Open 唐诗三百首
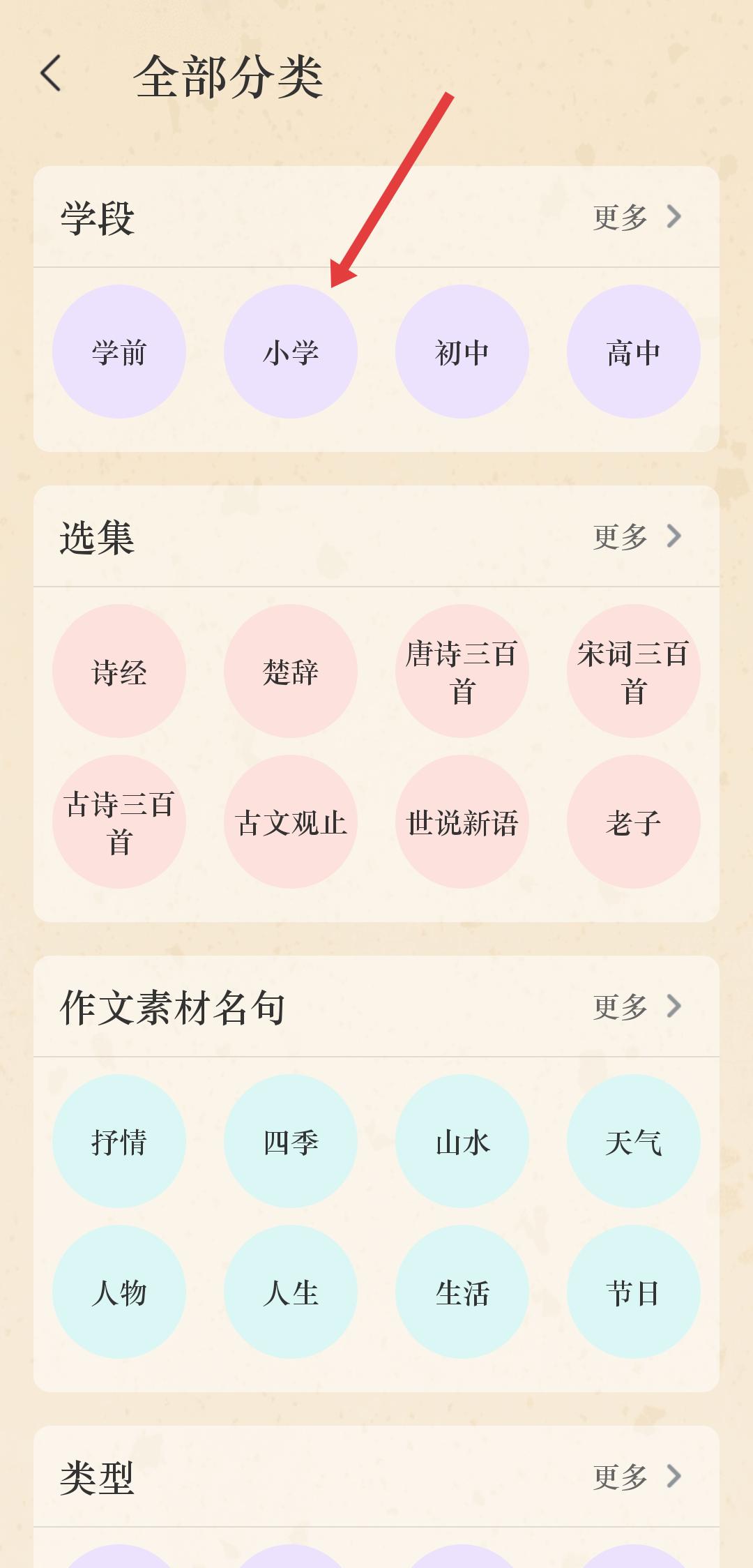The image size is (753, 1568). pyautogui.click(x=462, y=671)
